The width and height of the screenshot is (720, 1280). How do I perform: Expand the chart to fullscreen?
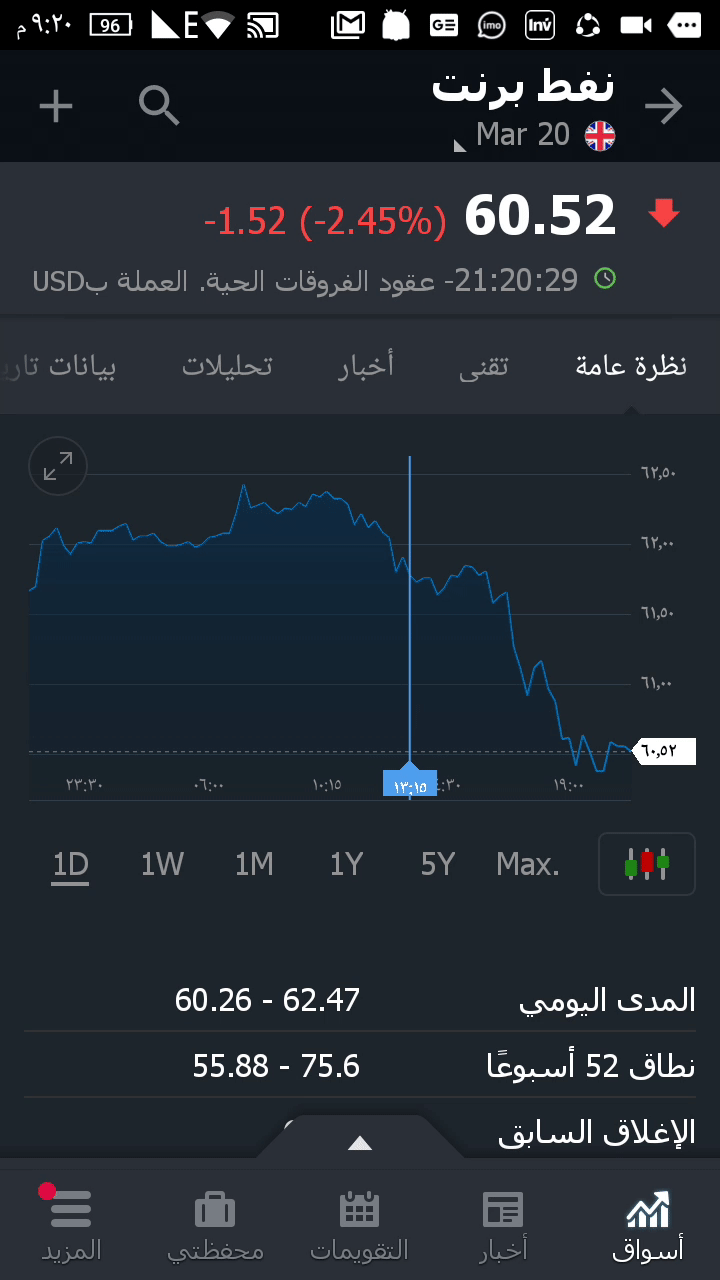point(58,466)
